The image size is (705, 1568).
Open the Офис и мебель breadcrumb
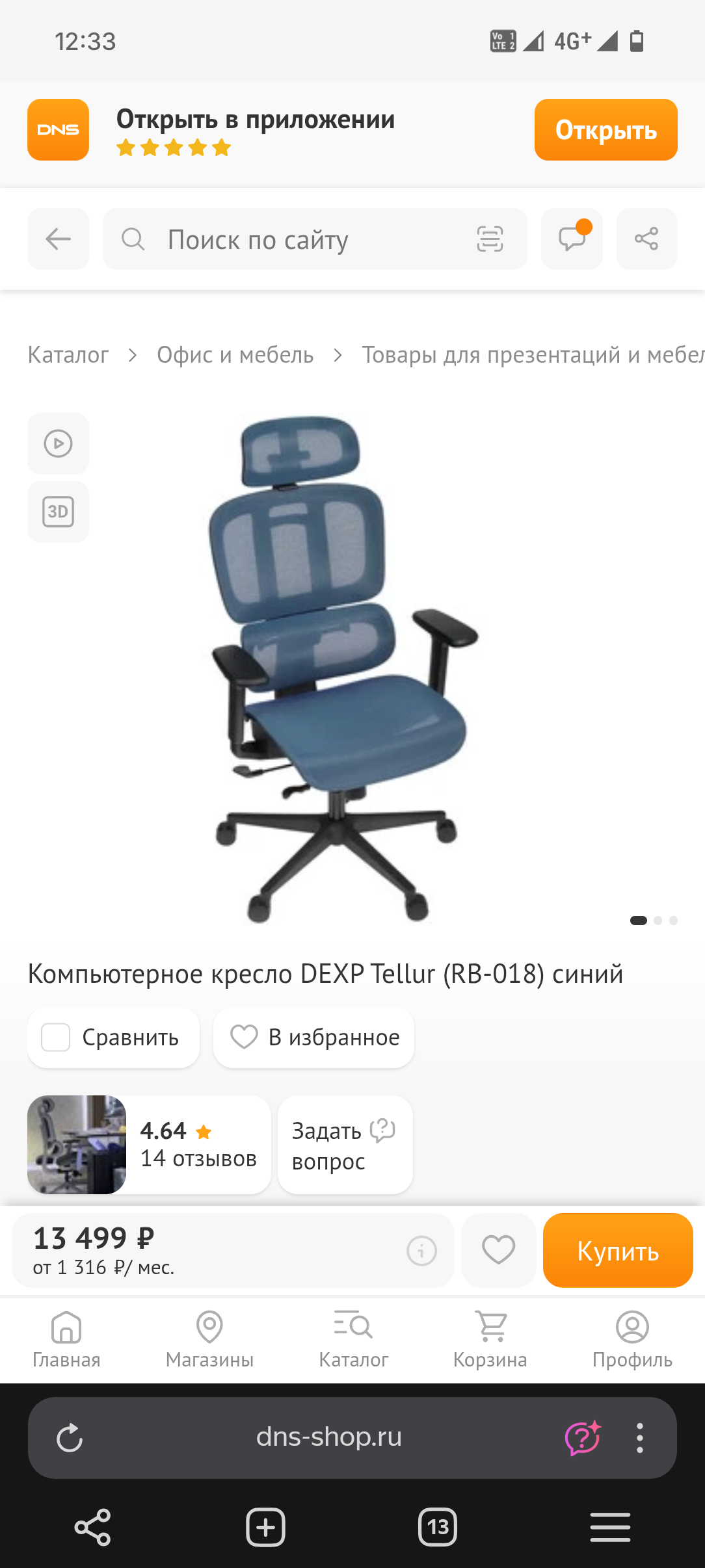click(x=235, y=355)
